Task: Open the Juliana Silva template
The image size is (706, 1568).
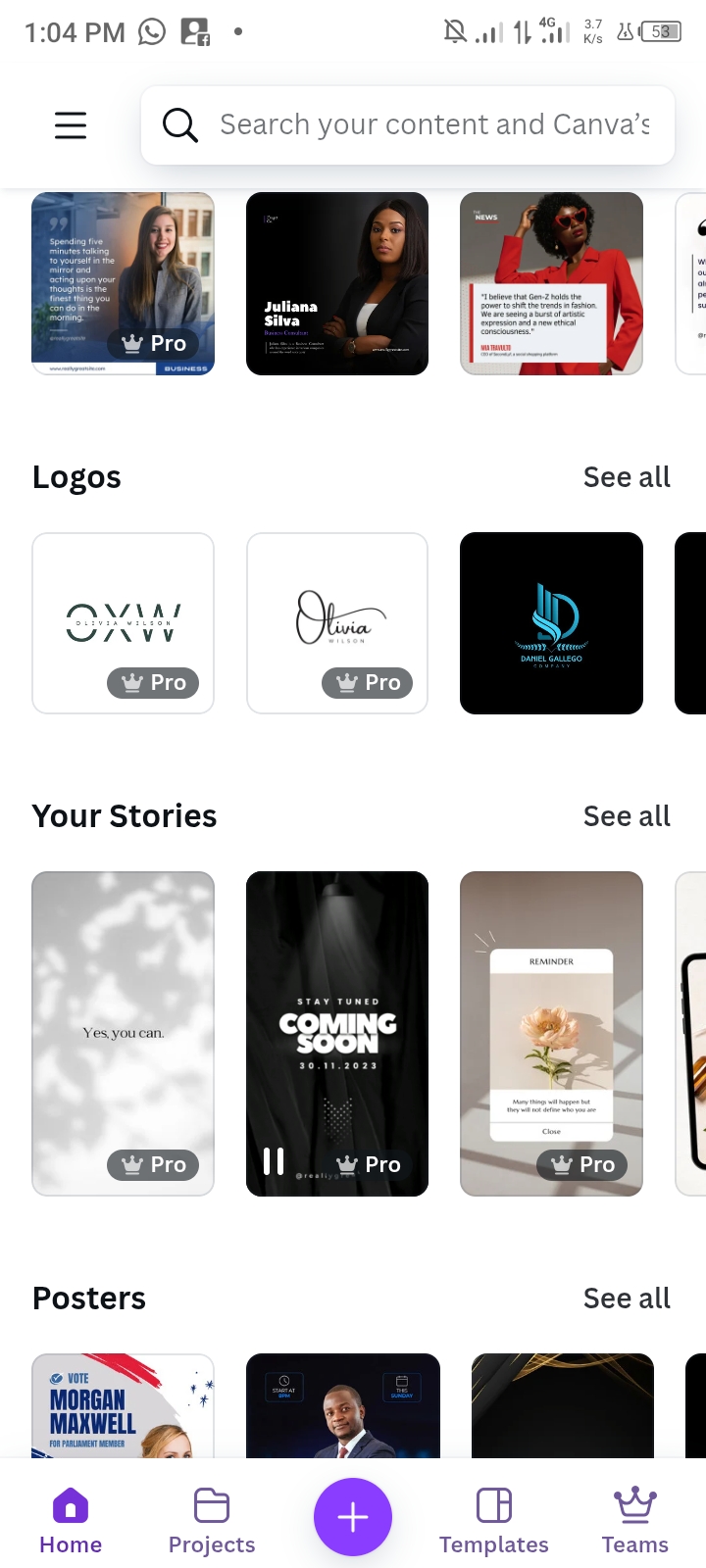Action: coord(337,283)
